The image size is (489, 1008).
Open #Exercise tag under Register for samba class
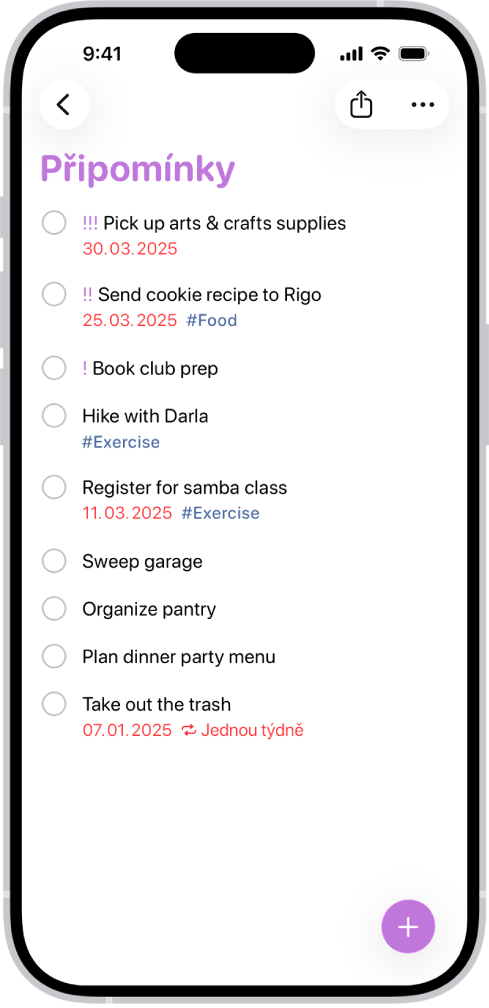click(220, 513)
